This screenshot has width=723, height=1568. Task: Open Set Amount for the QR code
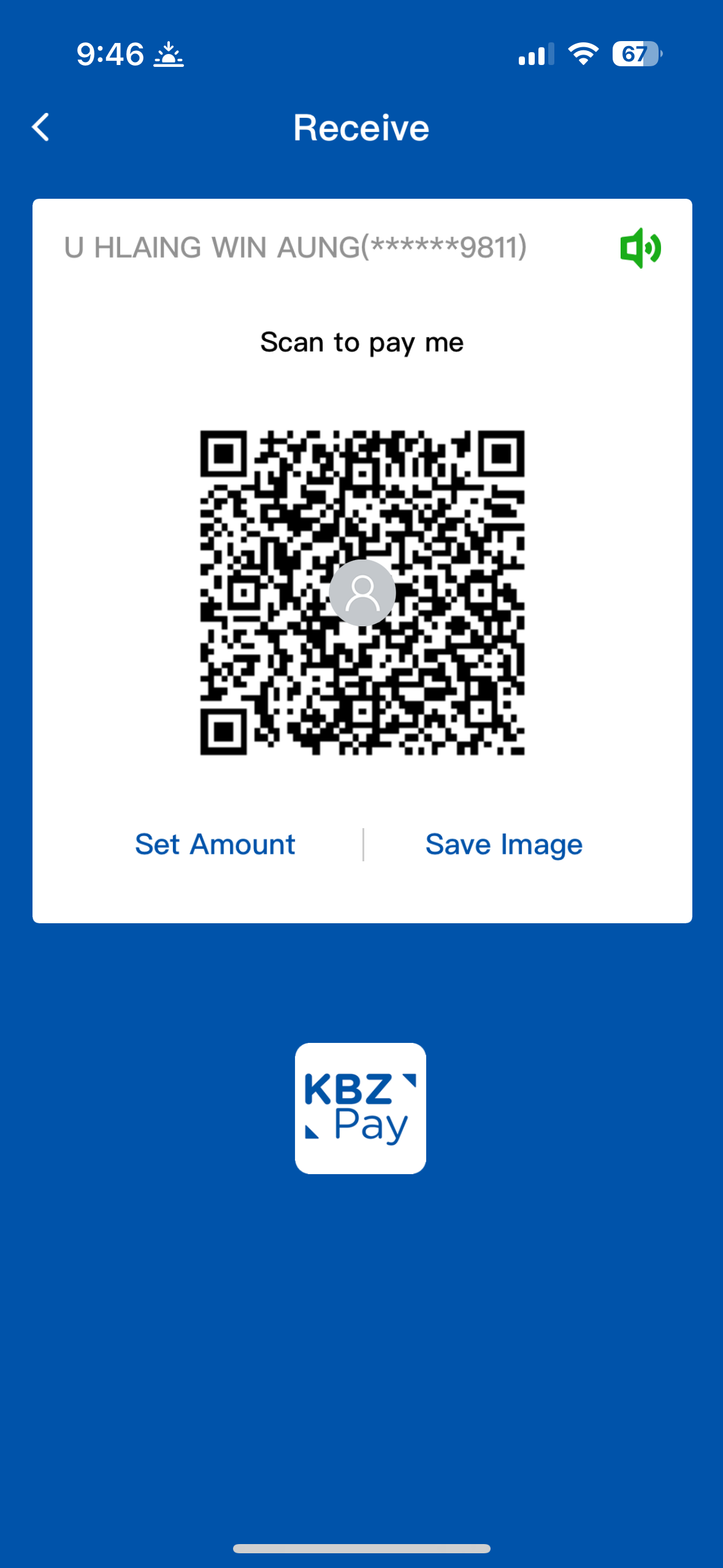coord(215,844)
